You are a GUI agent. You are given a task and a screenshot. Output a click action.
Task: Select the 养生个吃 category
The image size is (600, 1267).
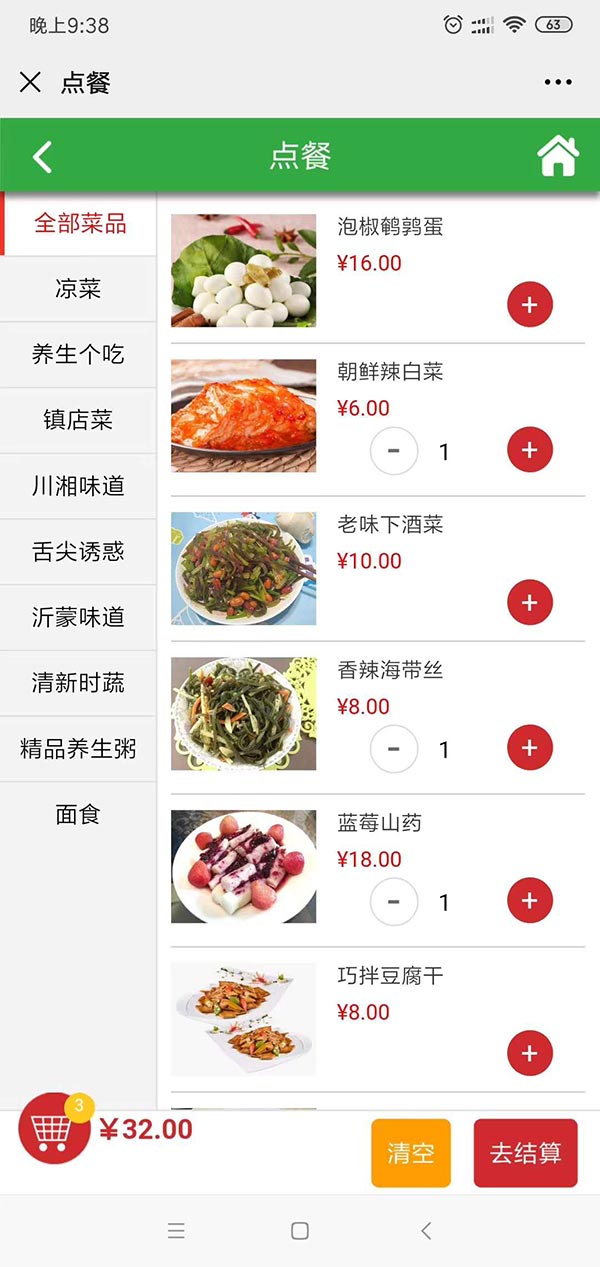pos(78,355)
